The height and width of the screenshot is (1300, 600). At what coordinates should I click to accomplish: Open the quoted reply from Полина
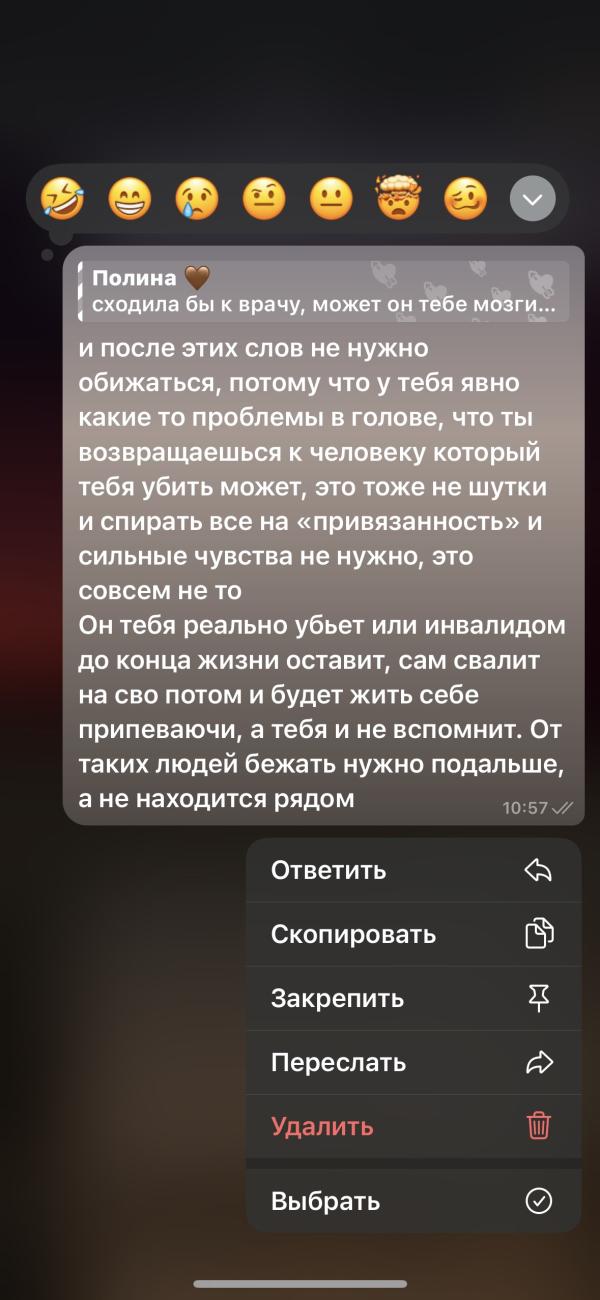[323, 291]
